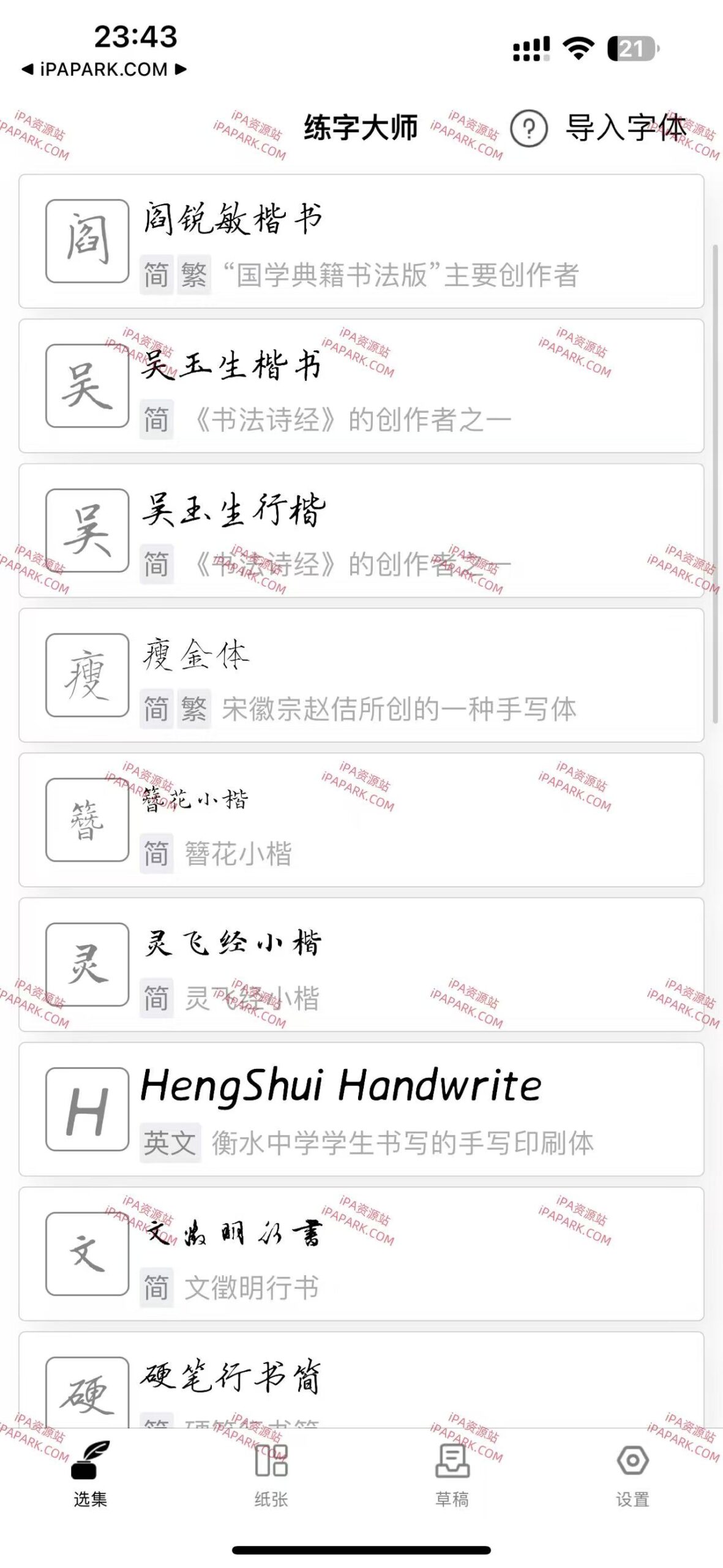Select the 灵飞经小楷 font card
Image resolution: width=723 pixels, height=1568 pixels.
(361, 968)
